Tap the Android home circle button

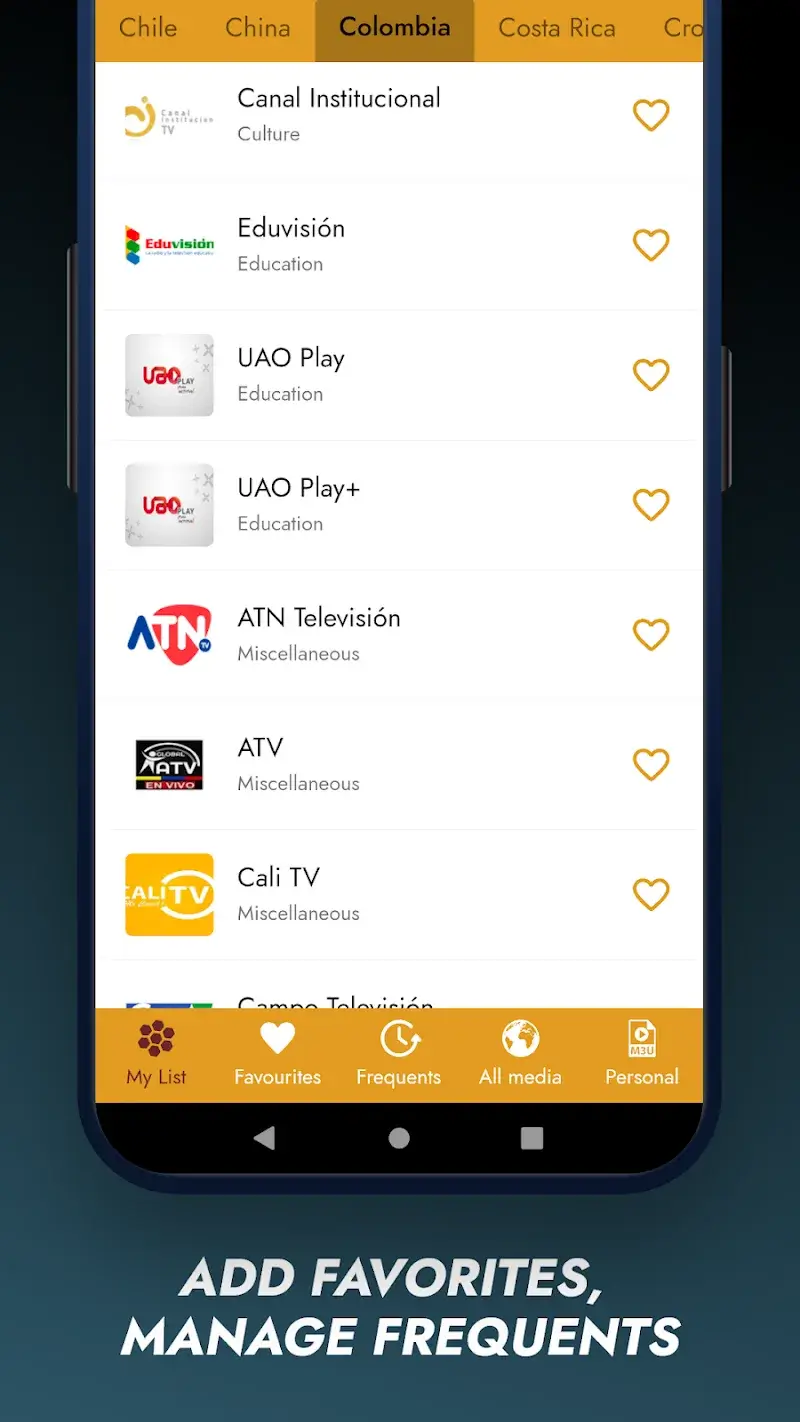pos(398,1137)
